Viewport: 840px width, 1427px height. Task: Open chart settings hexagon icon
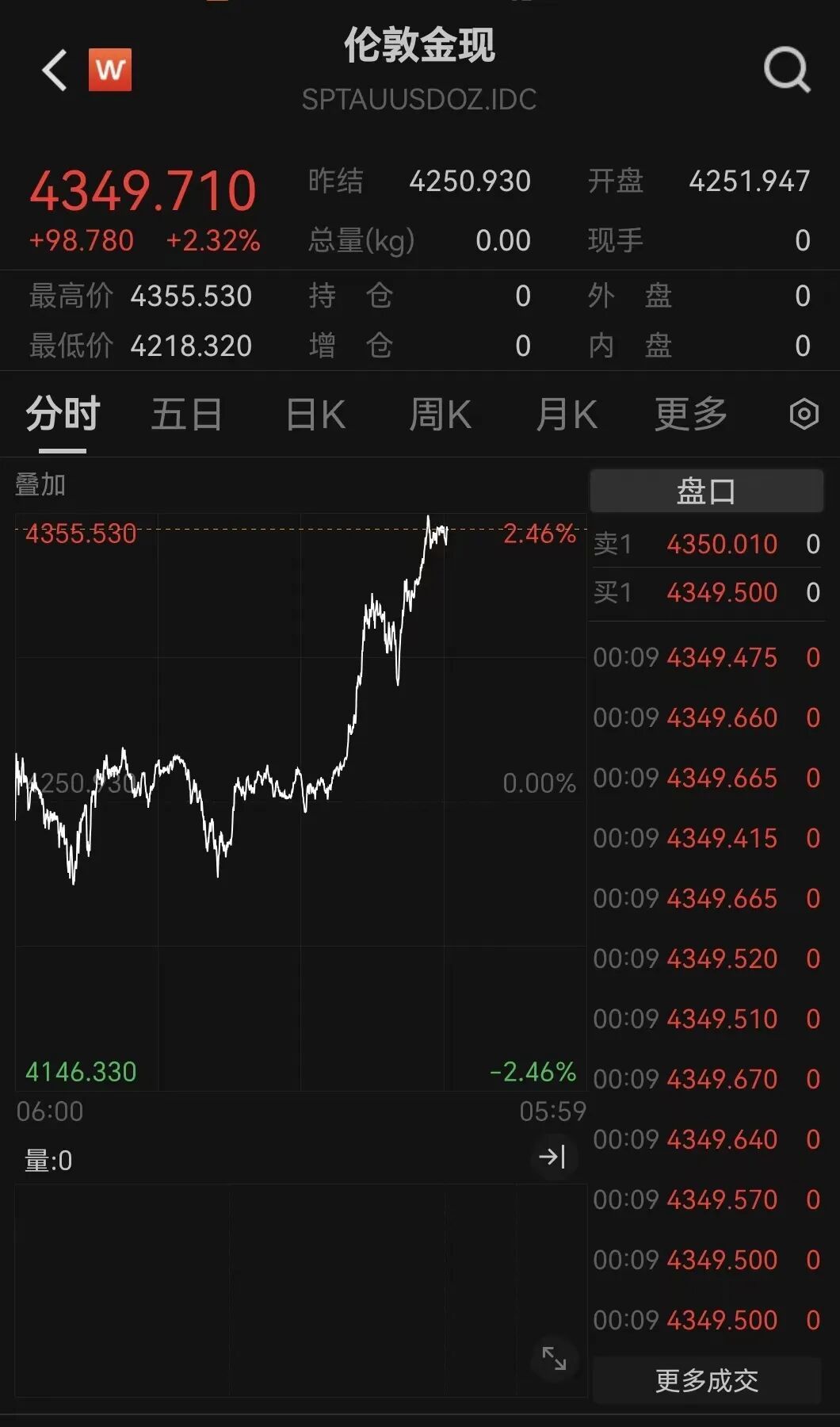click(804, 415)
